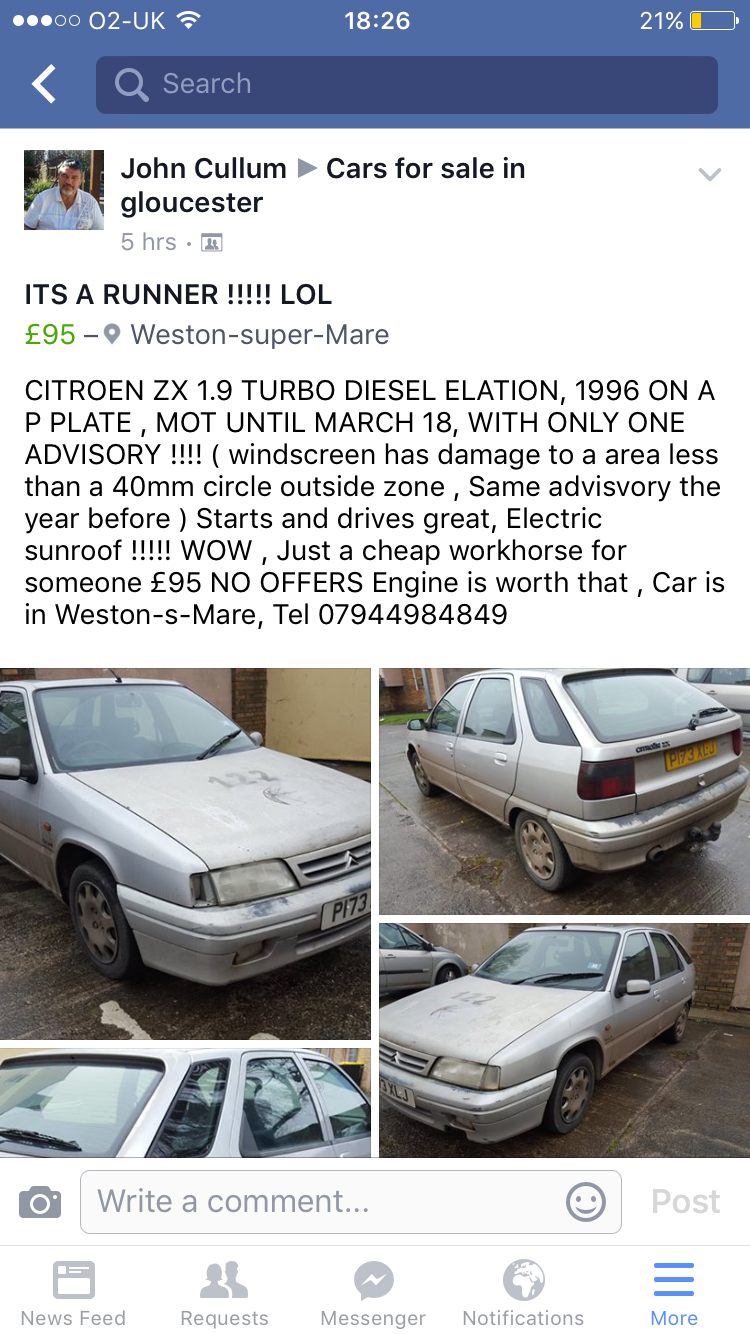
Task: Open the Search field at top
Action: pos(407,85)
